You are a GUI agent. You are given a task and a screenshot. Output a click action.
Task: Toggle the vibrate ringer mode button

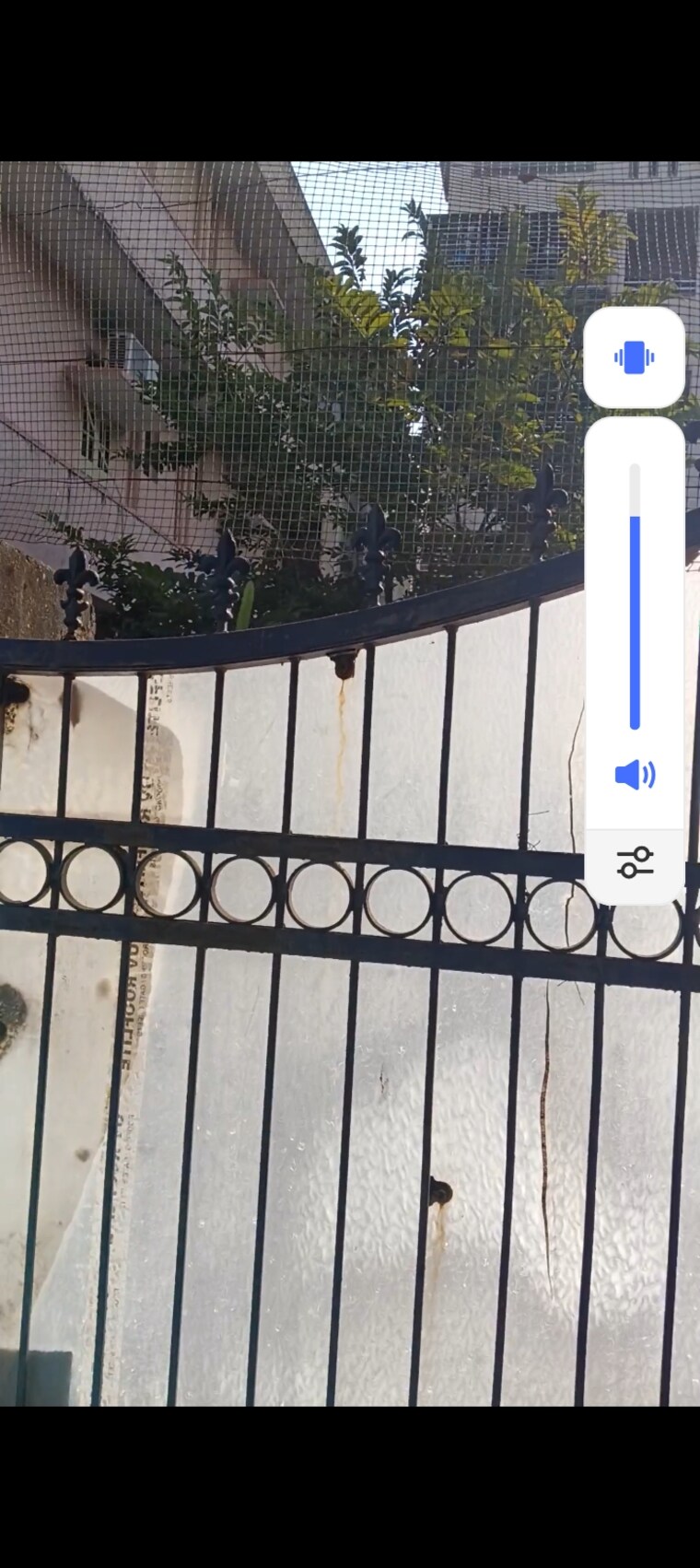pos(634,357)
